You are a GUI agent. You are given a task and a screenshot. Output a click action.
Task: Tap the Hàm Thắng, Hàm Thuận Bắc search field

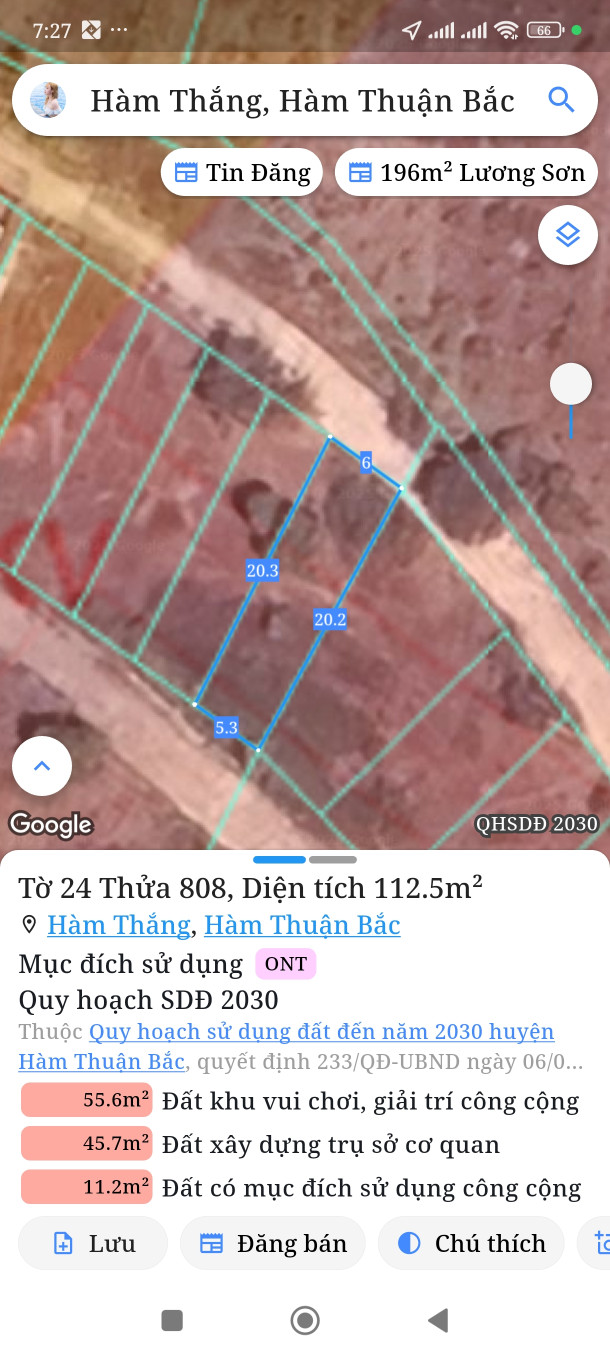click(302, 100)
